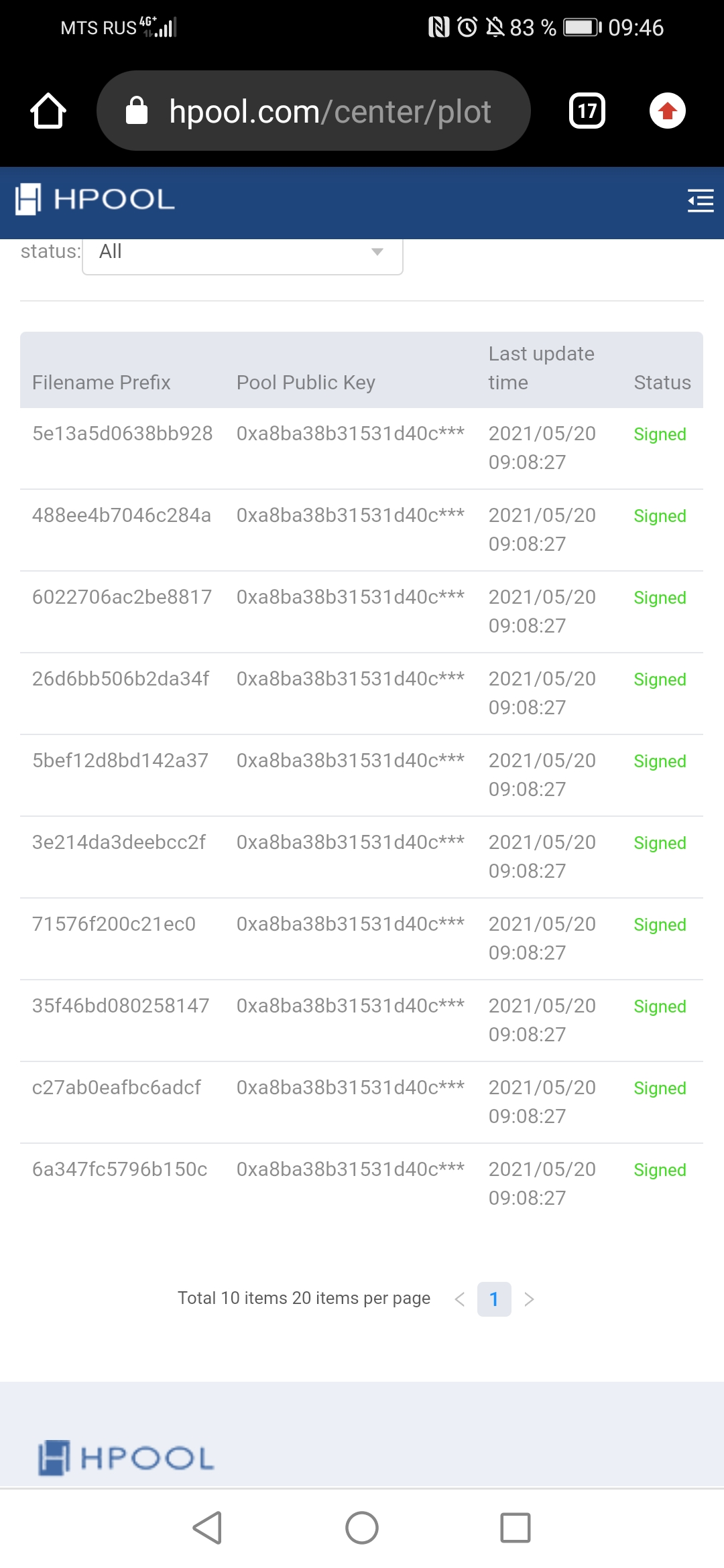Select filename prefix 5e13a5d0638bb928

[123, 434]
